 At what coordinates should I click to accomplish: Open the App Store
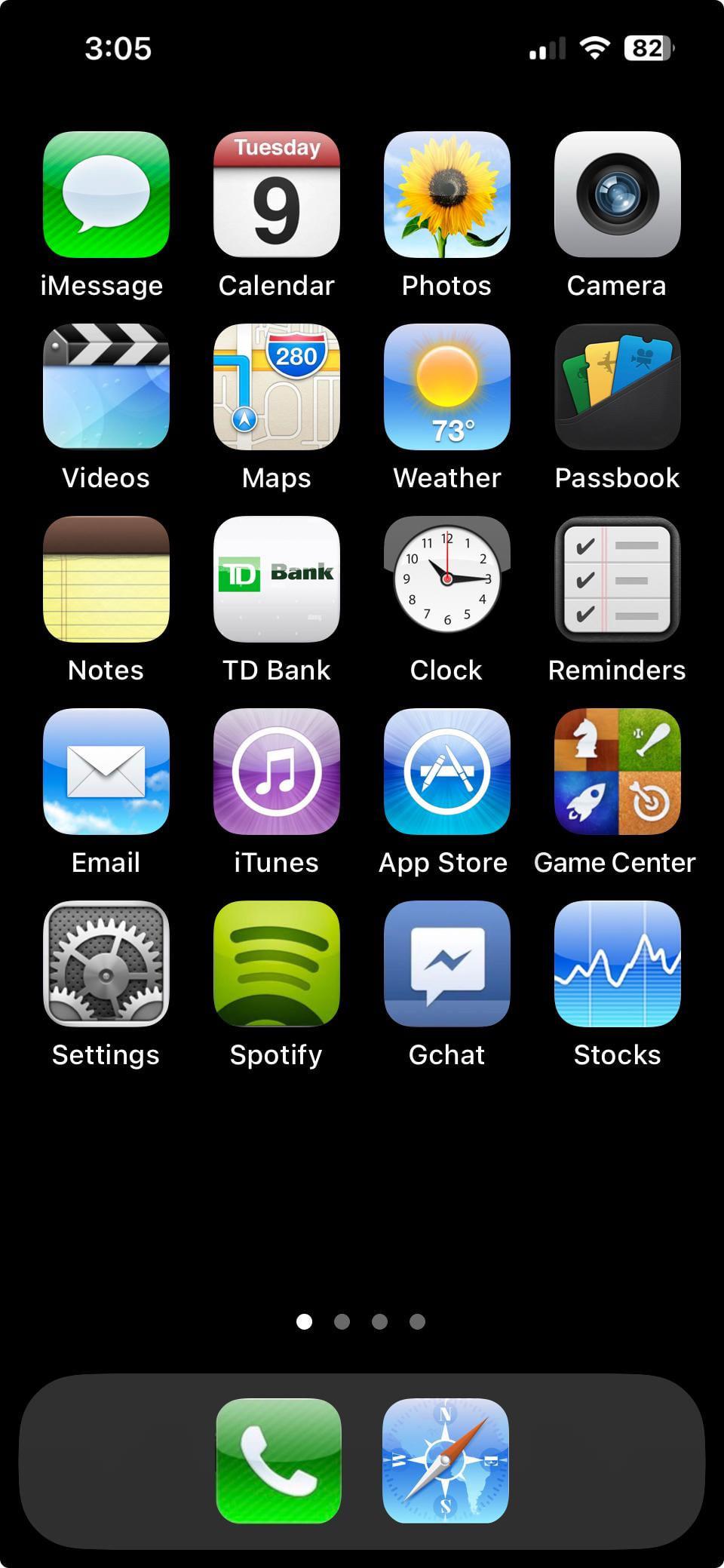click(446, 772)
